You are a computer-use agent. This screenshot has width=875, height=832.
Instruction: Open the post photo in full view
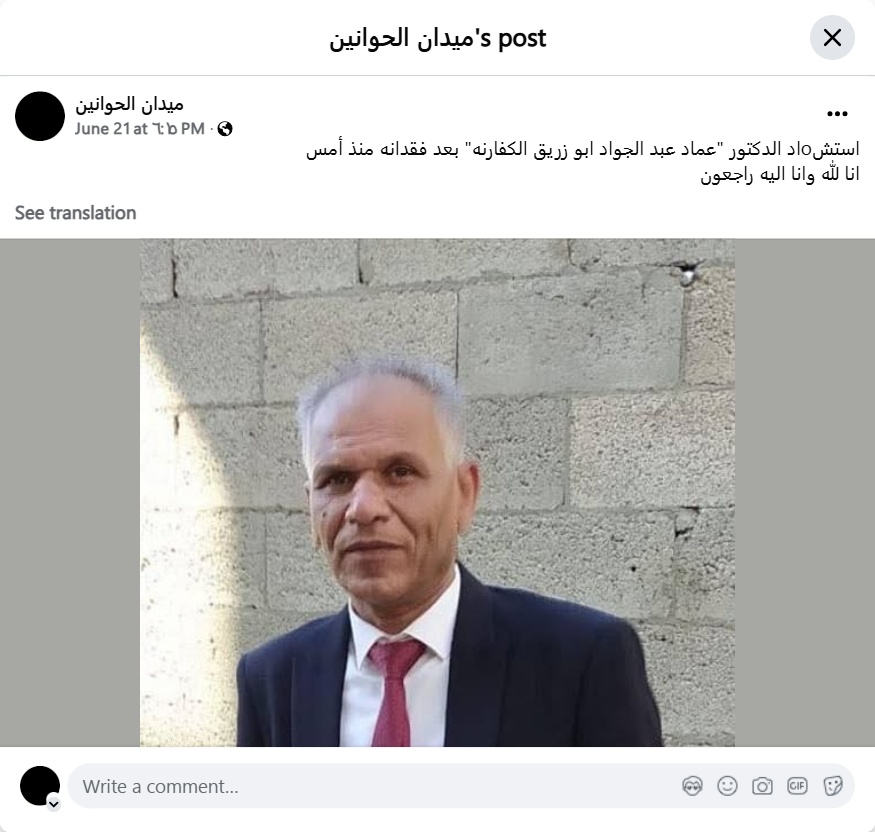coord(437,492)
